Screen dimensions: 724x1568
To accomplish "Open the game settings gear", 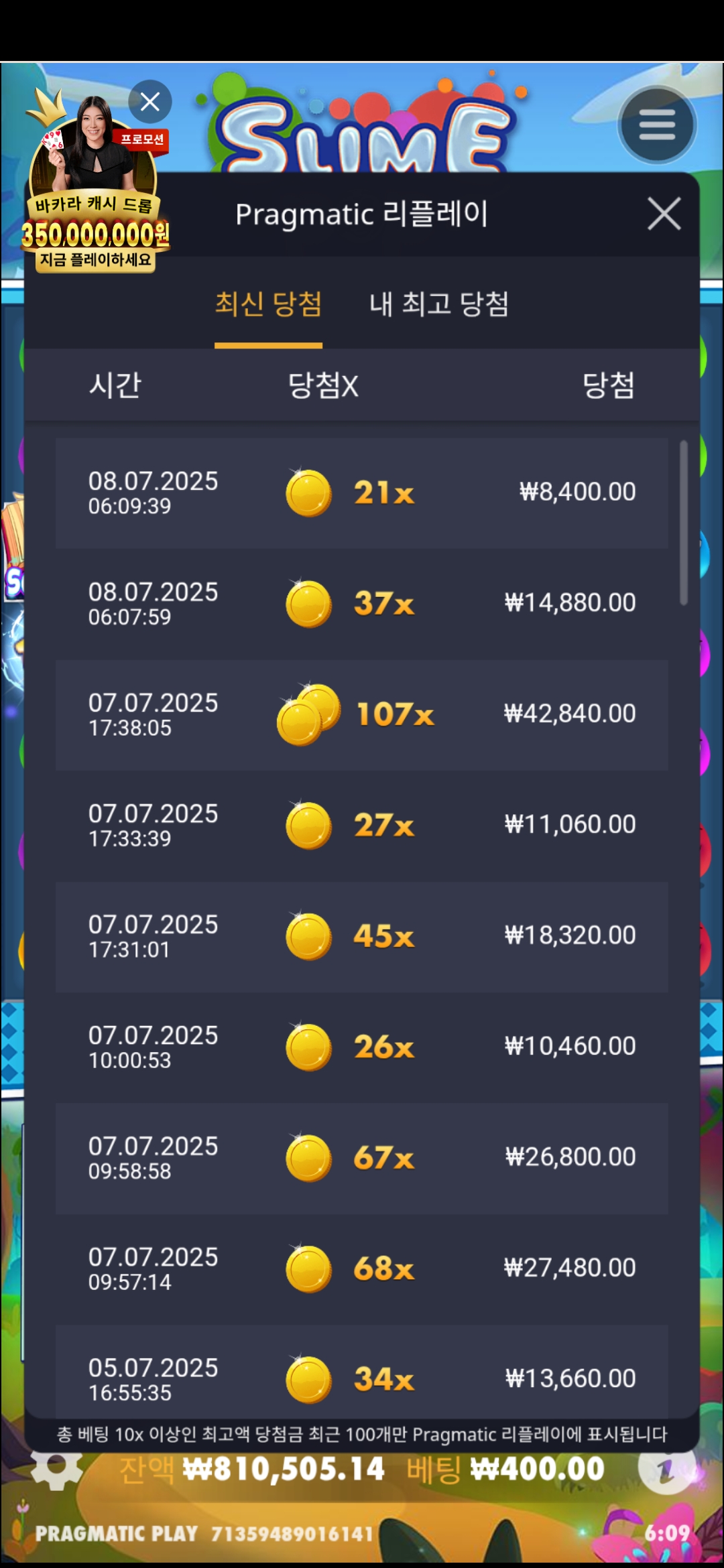I will (x=57, y=1469).
